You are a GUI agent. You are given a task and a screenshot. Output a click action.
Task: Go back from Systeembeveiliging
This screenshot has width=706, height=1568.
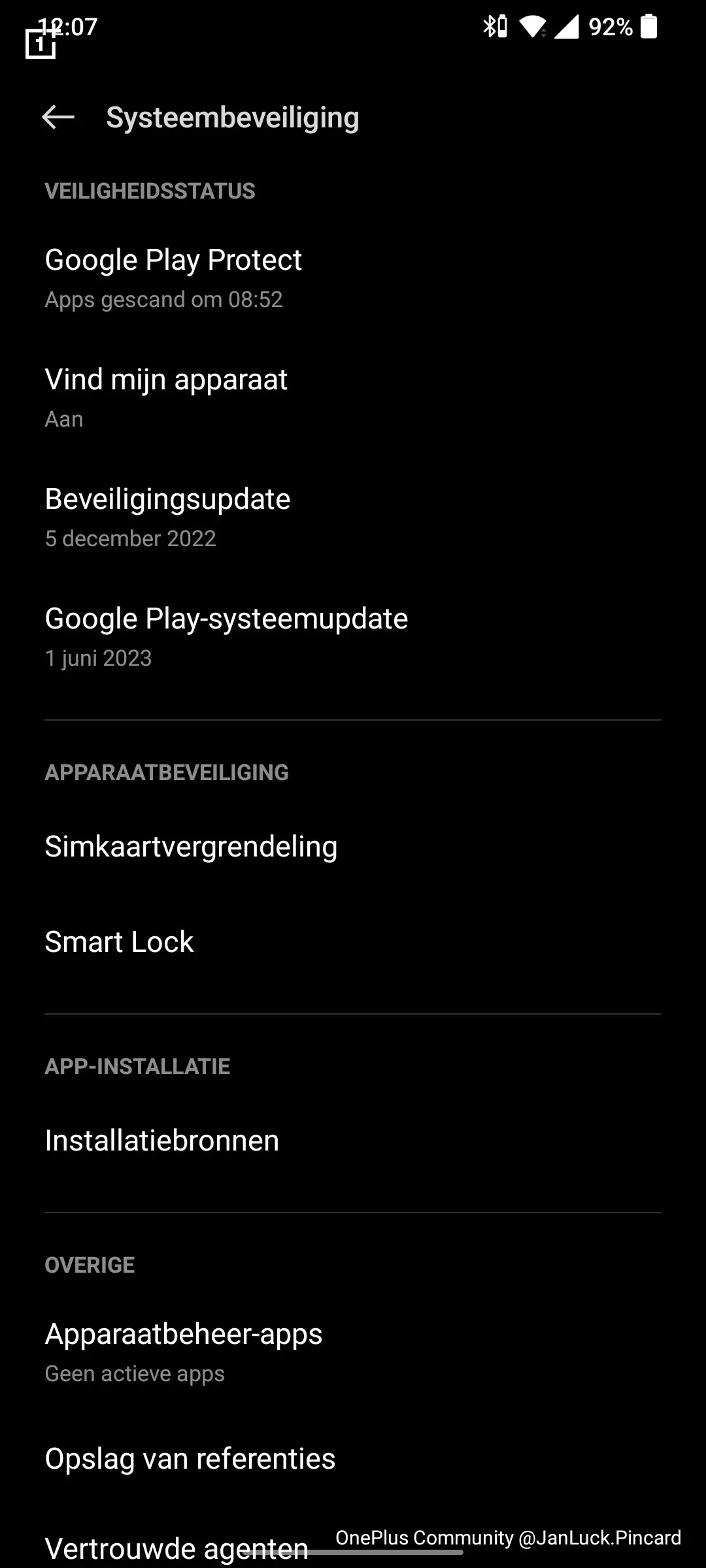[58, 118]
